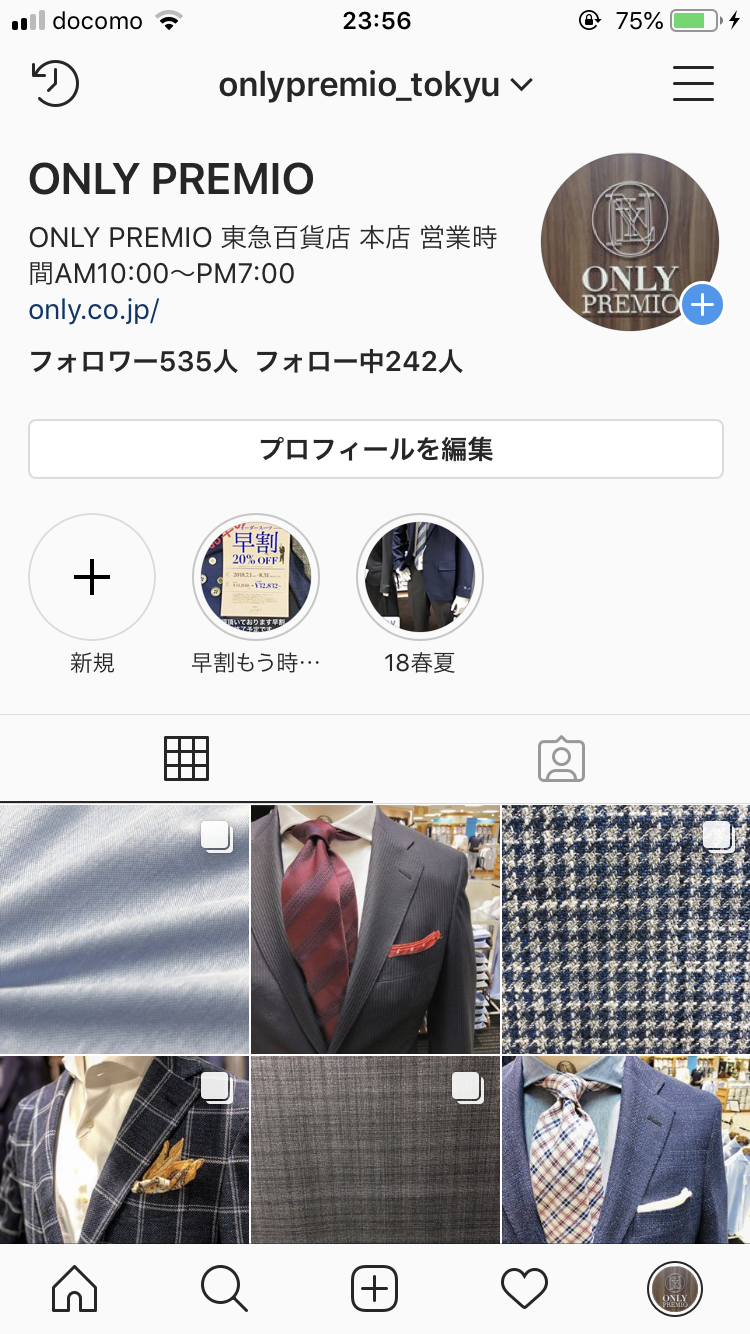Open the red striped tie suit post
This screenshot has width=750, height=1334.
click(x=375, y=929)
